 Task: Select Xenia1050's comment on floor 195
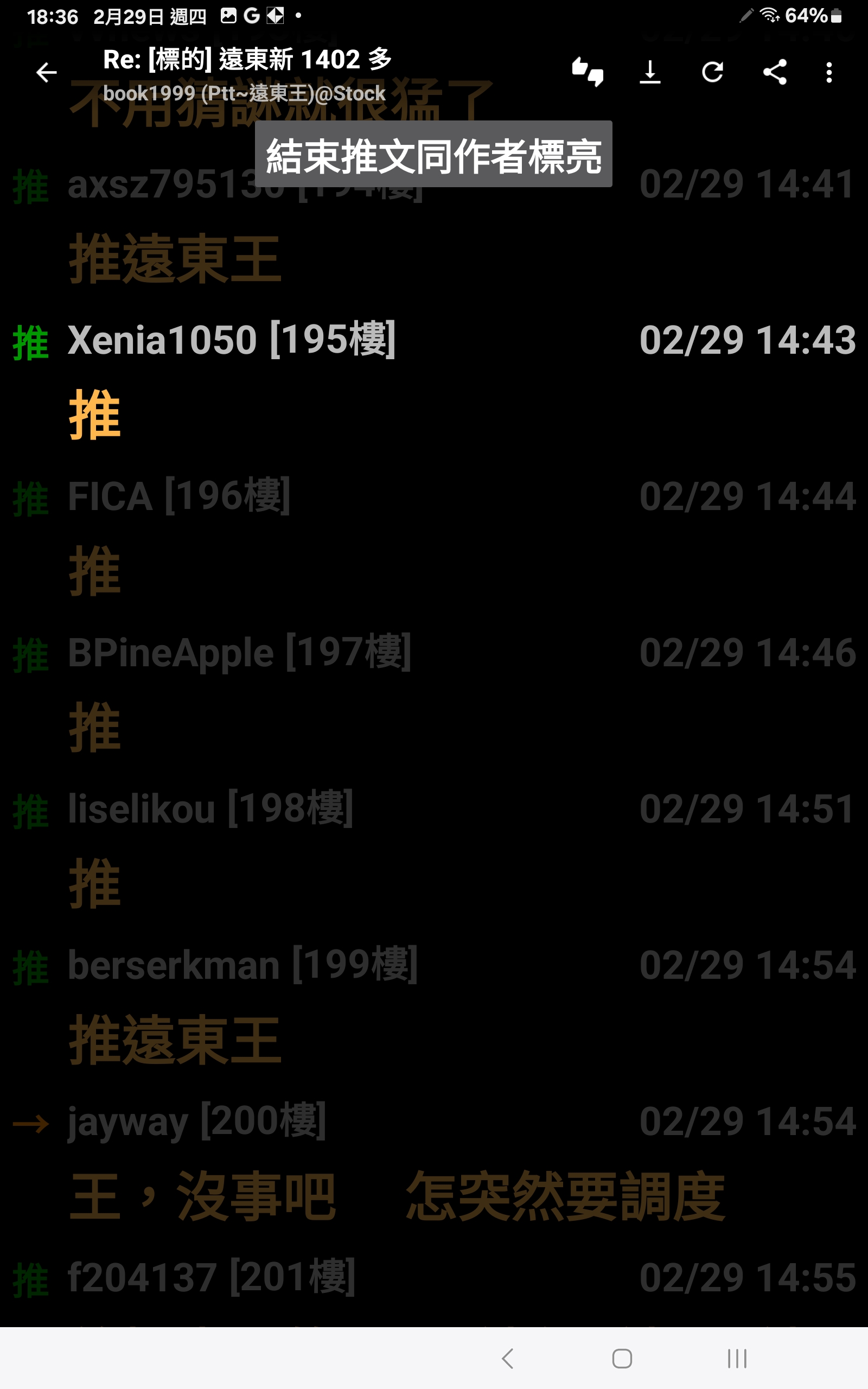[434, 380]
